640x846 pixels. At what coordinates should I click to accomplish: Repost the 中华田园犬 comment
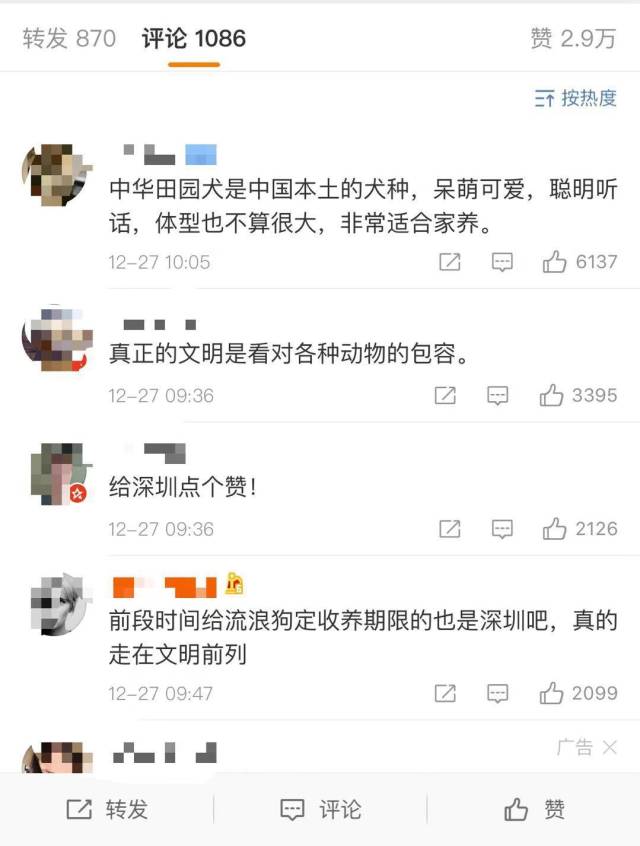[x=449, y=262]
